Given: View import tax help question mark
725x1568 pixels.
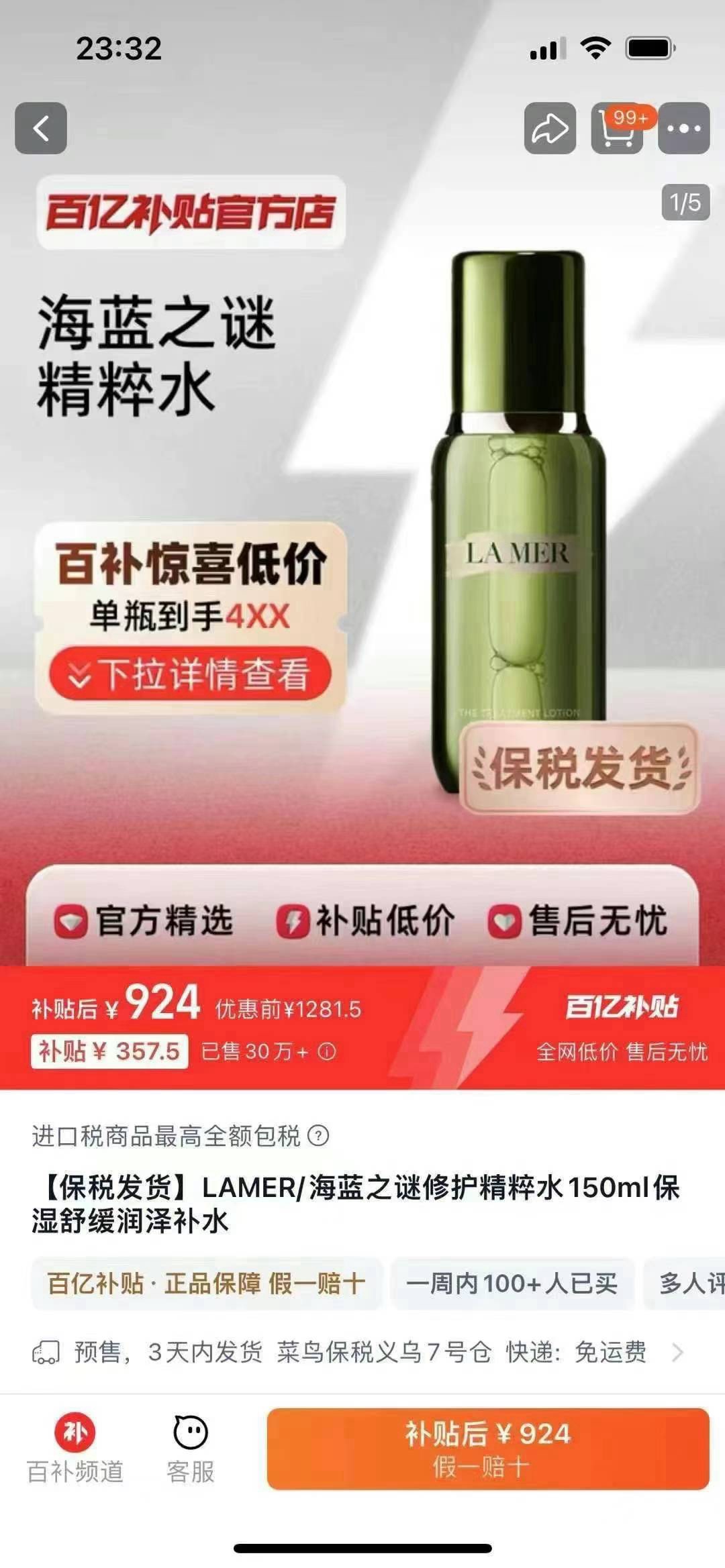Looking at the screenshot, I should click(318, 1136).
